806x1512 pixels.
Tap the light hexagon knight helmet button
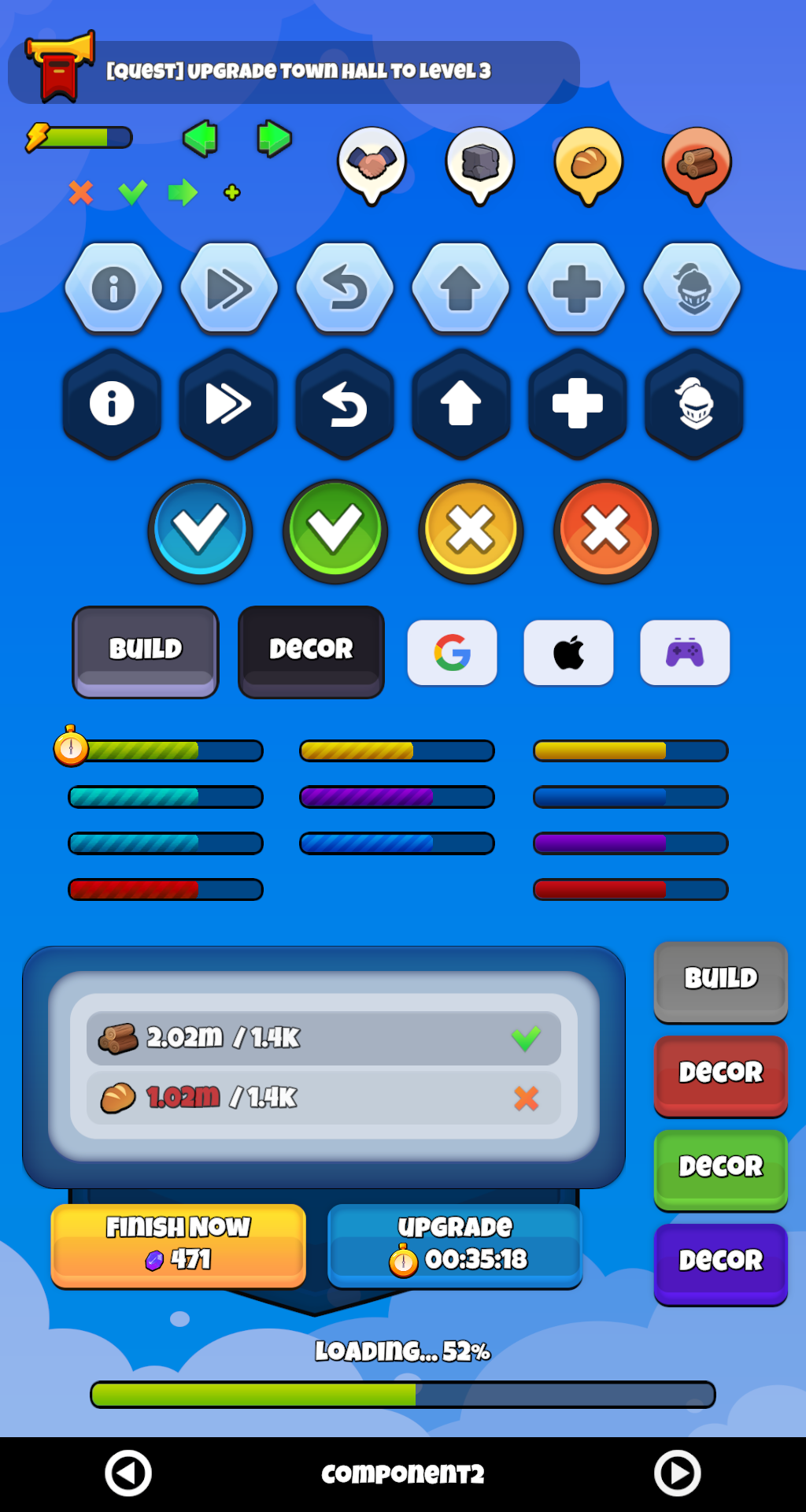[x=693, y=289]
